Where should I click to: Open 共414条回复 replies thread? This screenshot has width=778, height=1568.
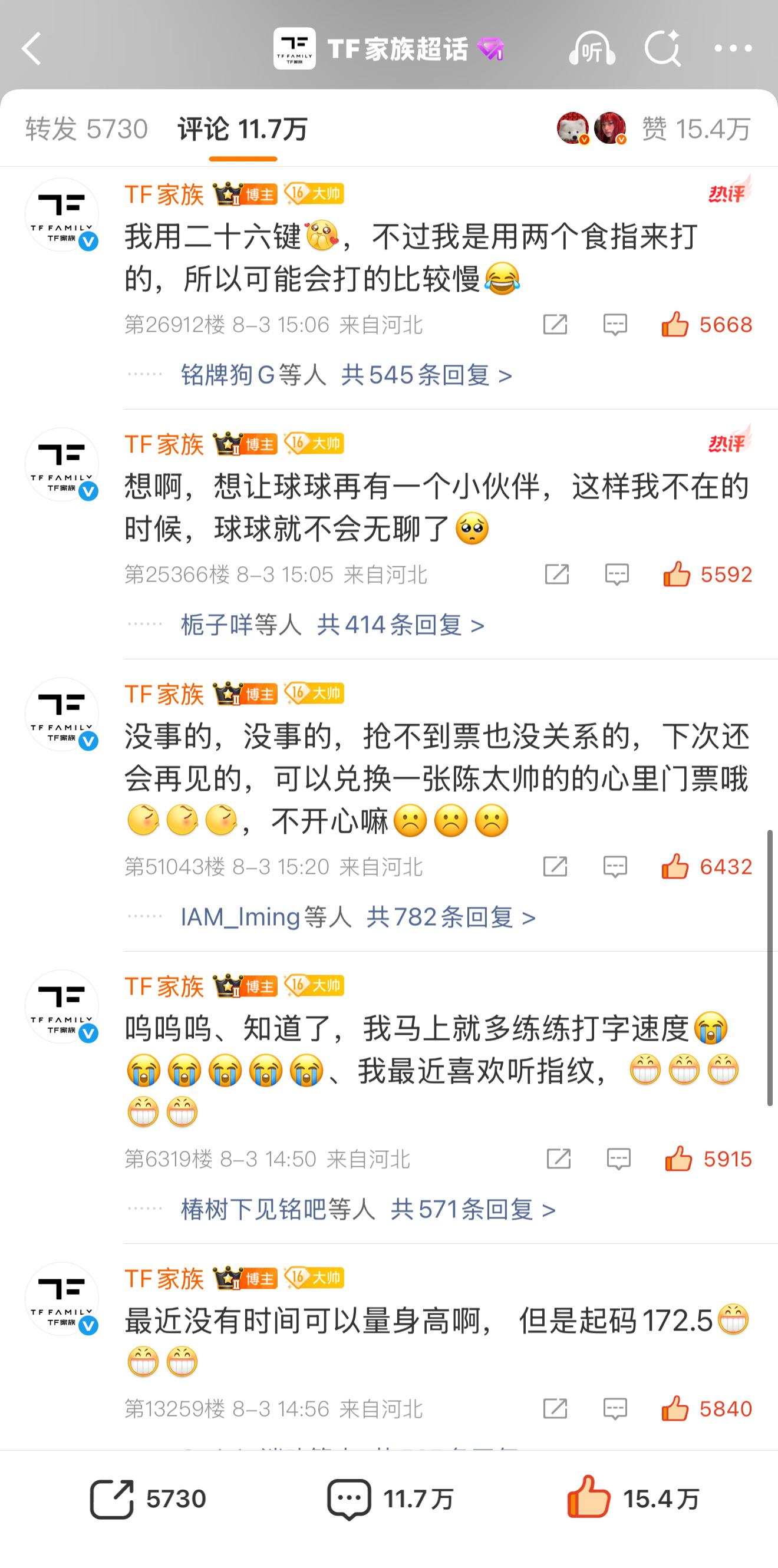coord(401,625)
